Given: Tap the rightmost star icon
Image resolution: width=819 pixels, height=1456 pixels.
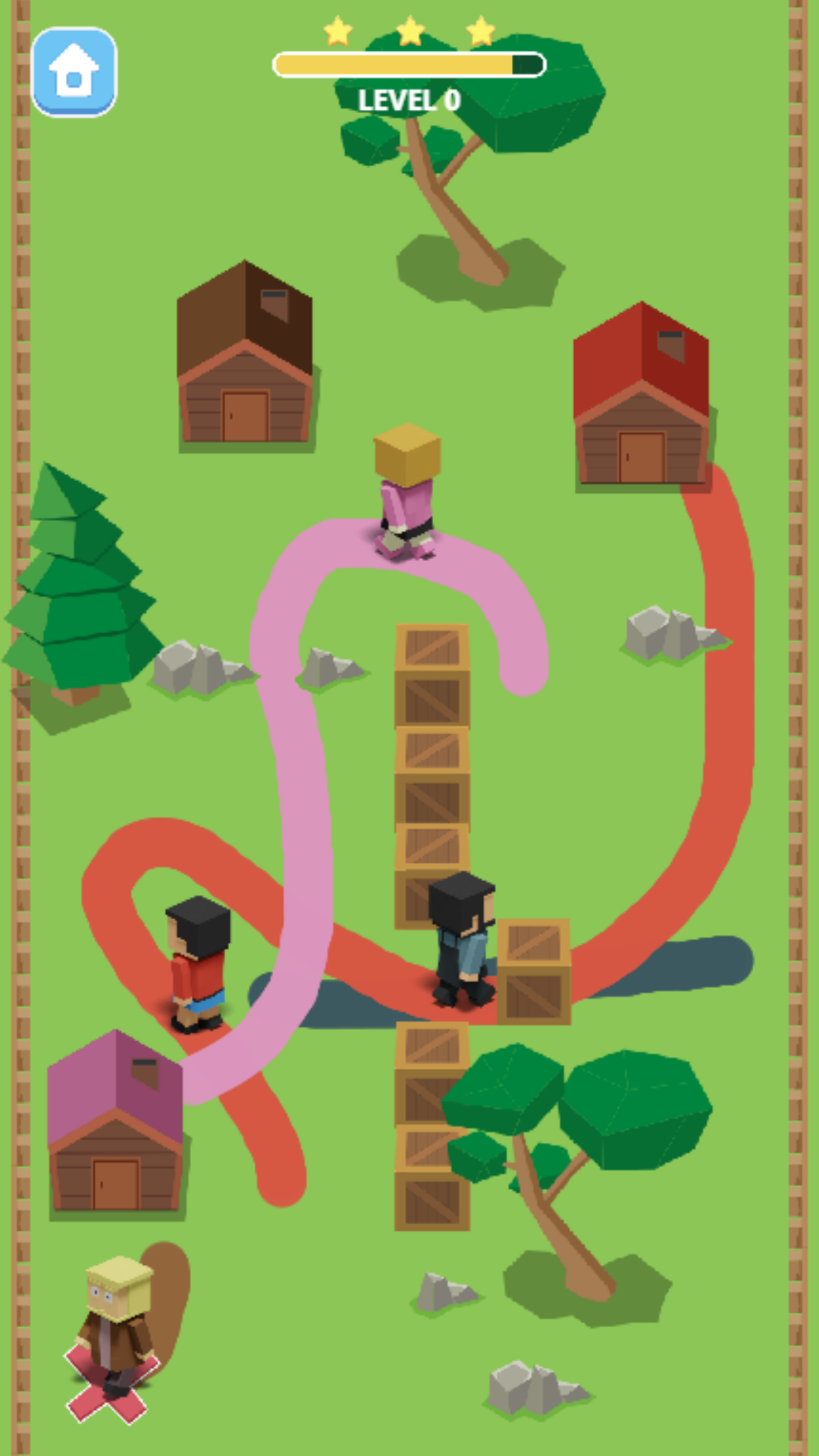Looking at the screenshot, I should click(x=480, y=32).
